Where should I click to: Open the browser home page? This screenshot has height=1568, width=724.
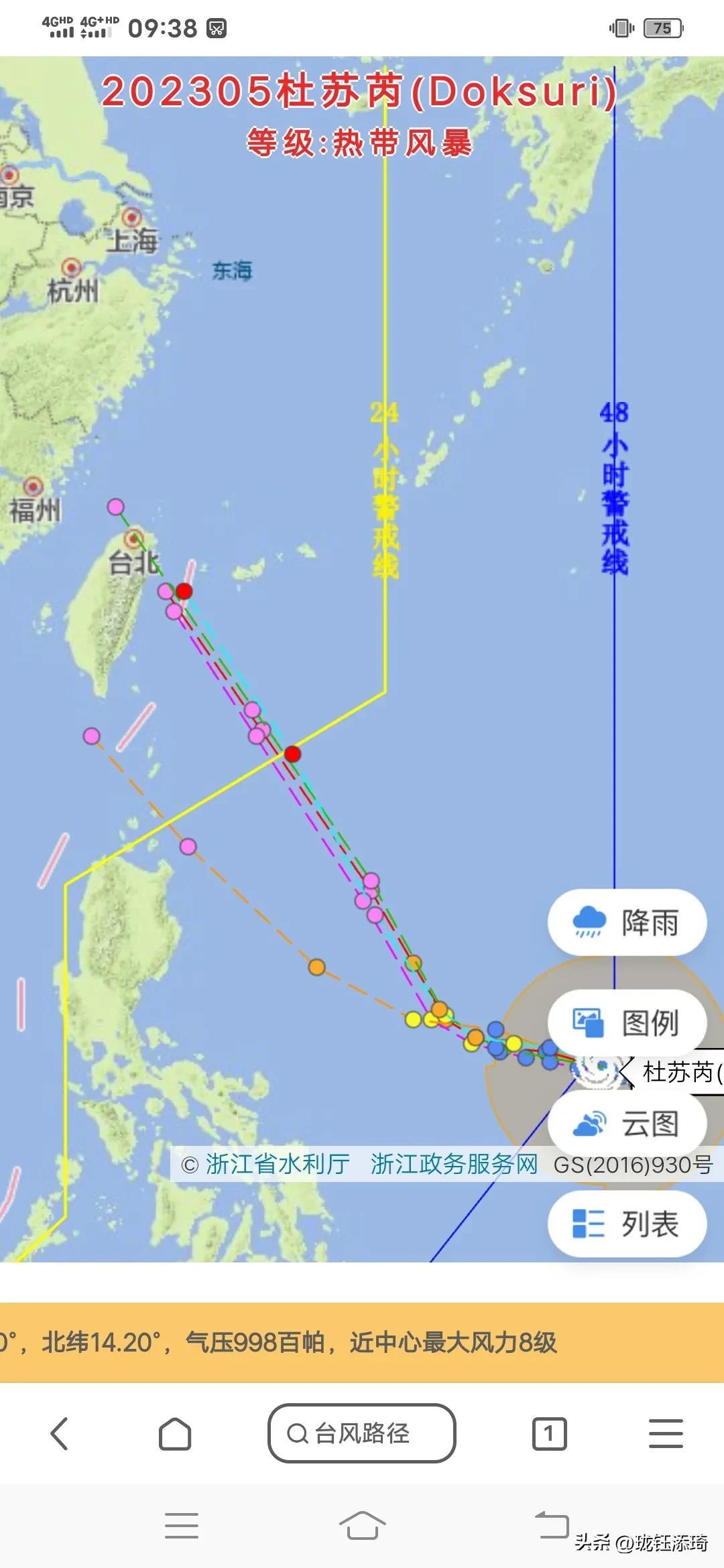pos(175,1433)
